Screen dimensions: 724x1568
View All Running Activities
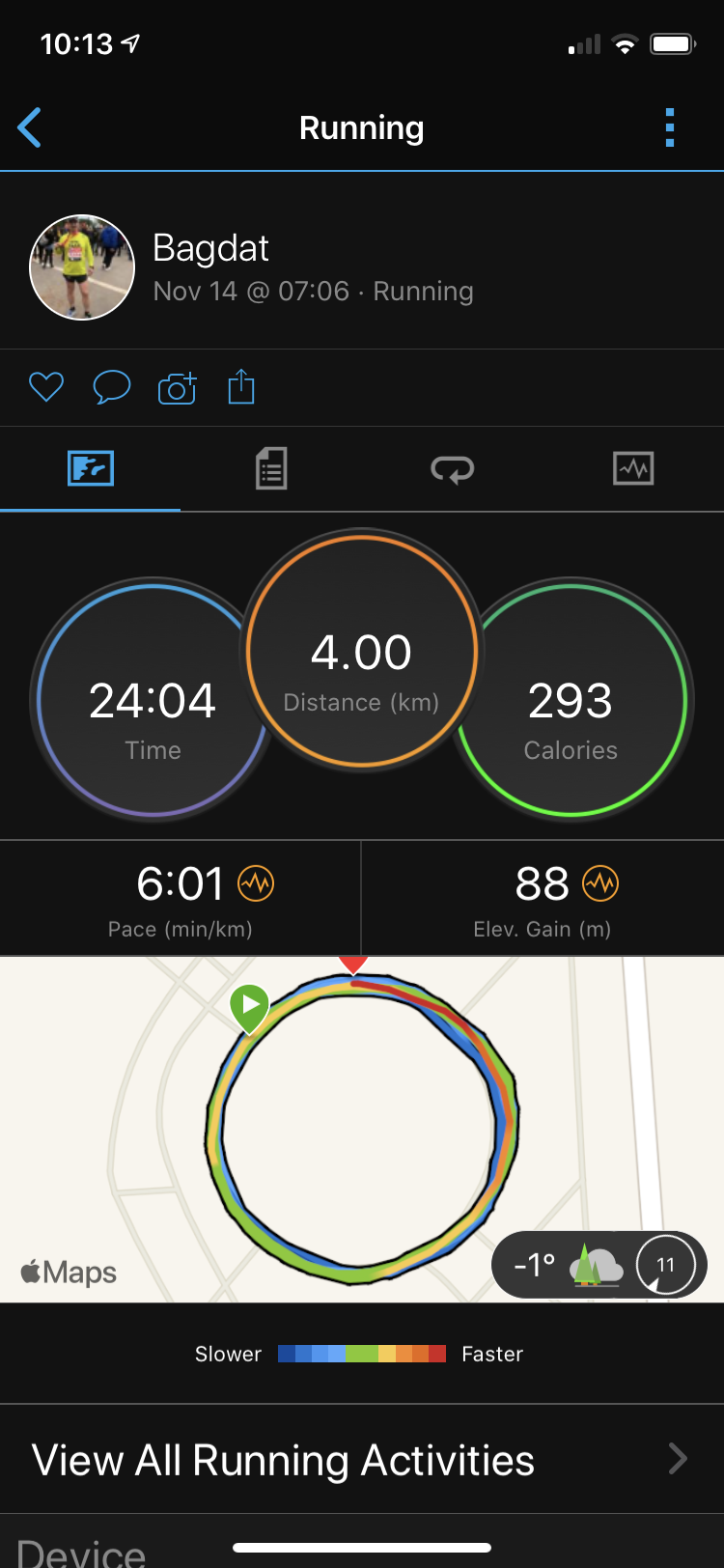tap(361, 1459)
